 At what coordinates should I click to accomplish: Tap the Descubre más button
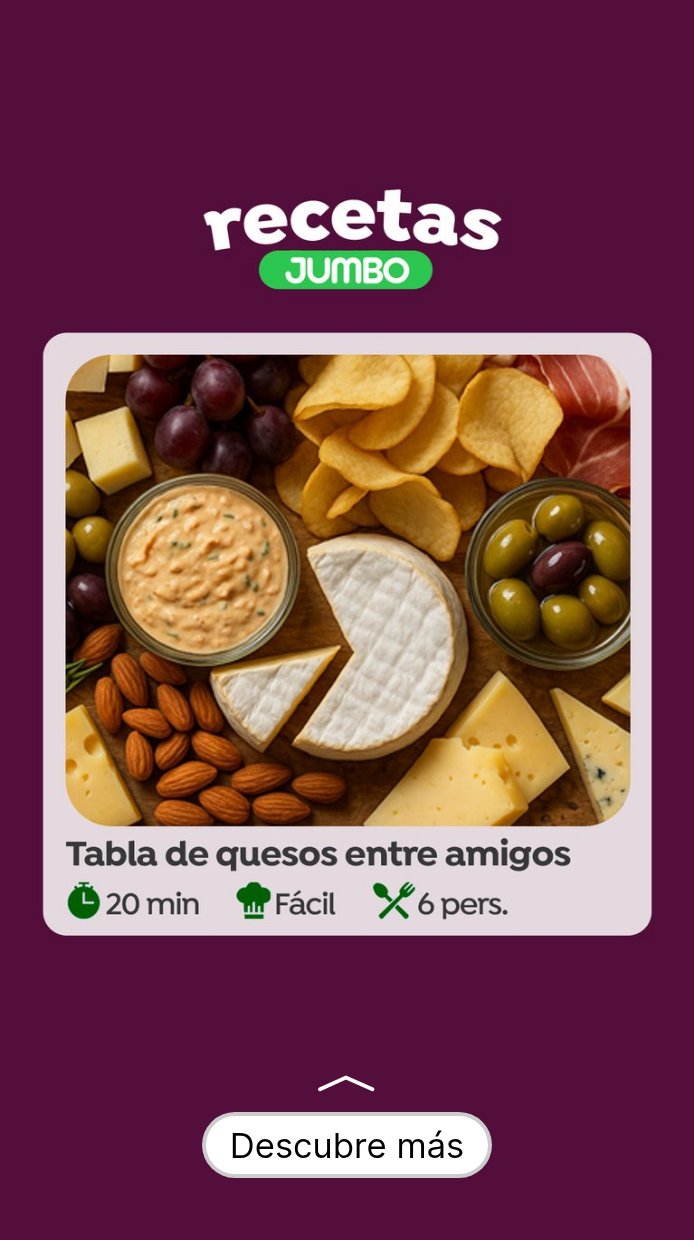tap(346, 1145)
